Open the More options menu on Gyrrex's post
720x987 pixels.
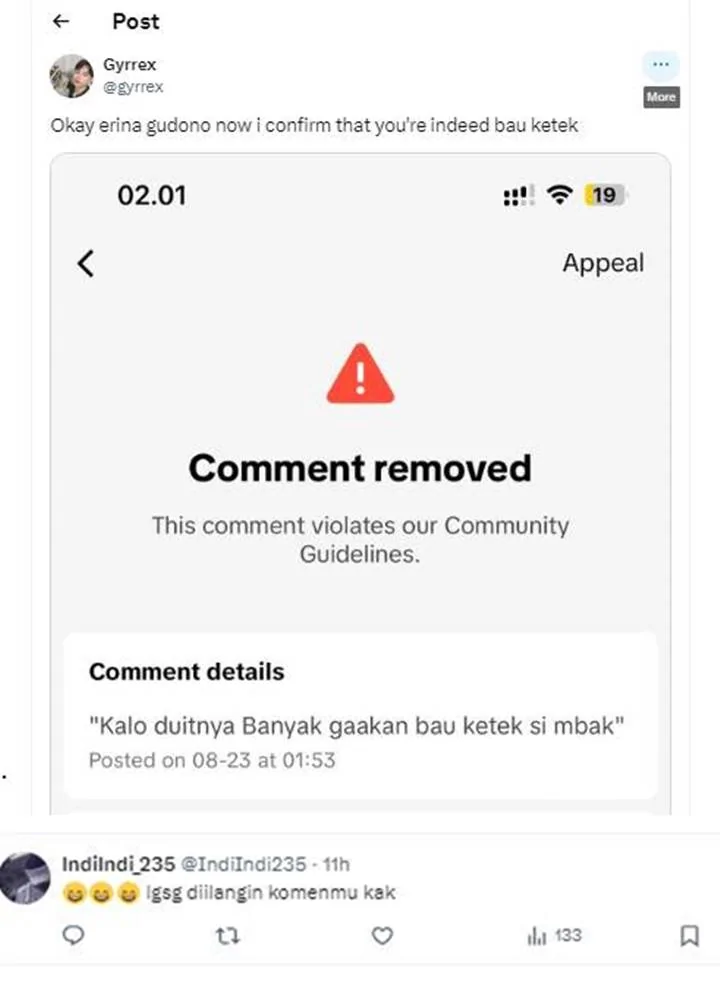[x=660, y=66]
